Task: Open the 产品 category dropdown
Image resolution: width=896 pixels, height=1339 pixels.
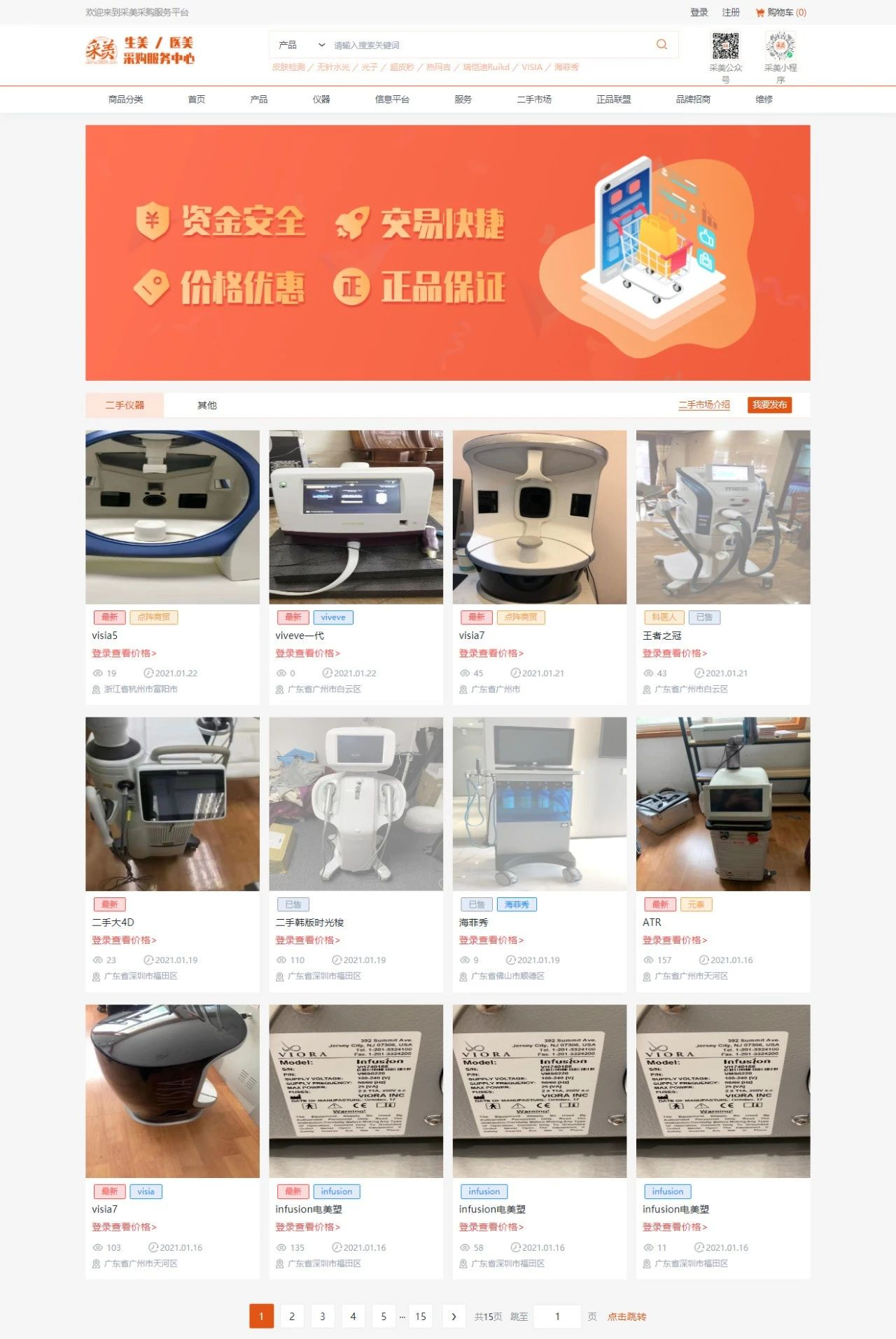Action: click(x=301, y=45)
